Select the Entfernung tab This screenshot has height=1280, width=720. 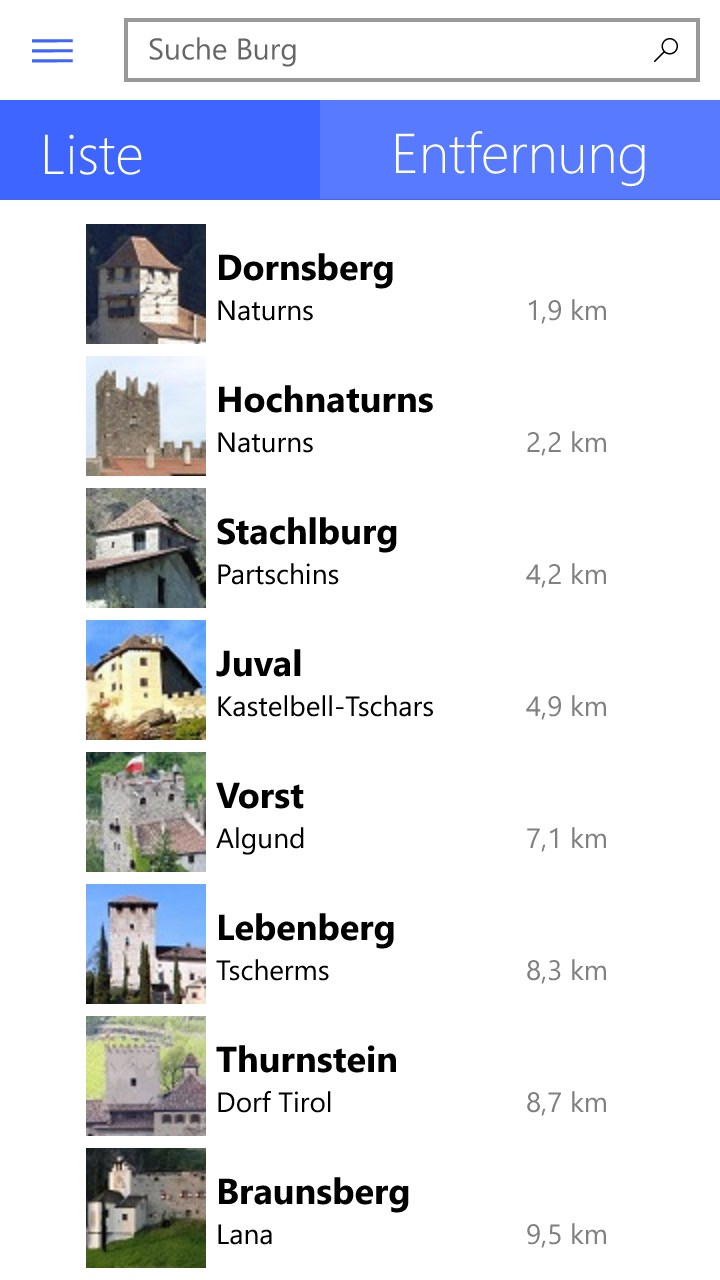click(x=520, y=154)
